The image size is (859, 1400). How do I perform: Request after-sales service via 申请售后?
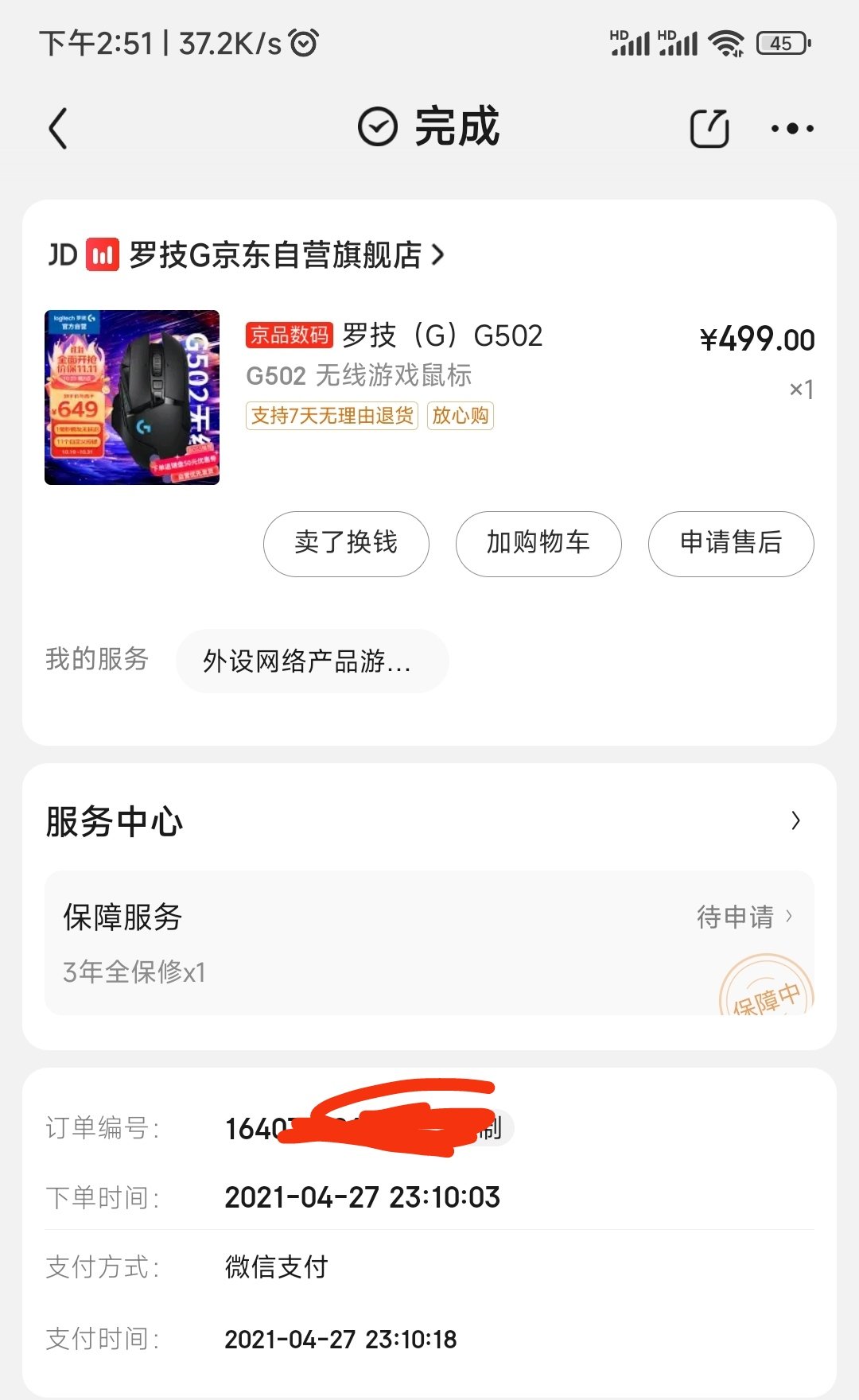[731, 544]
